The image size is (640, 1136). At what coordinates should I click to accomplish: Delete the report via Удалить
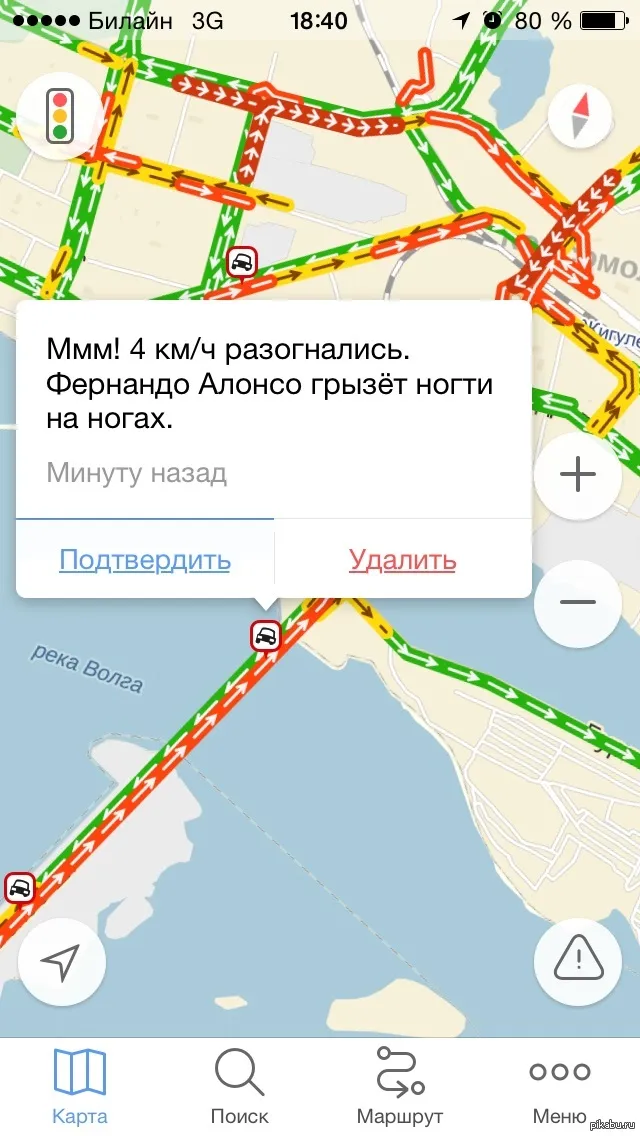coord(402,559)
